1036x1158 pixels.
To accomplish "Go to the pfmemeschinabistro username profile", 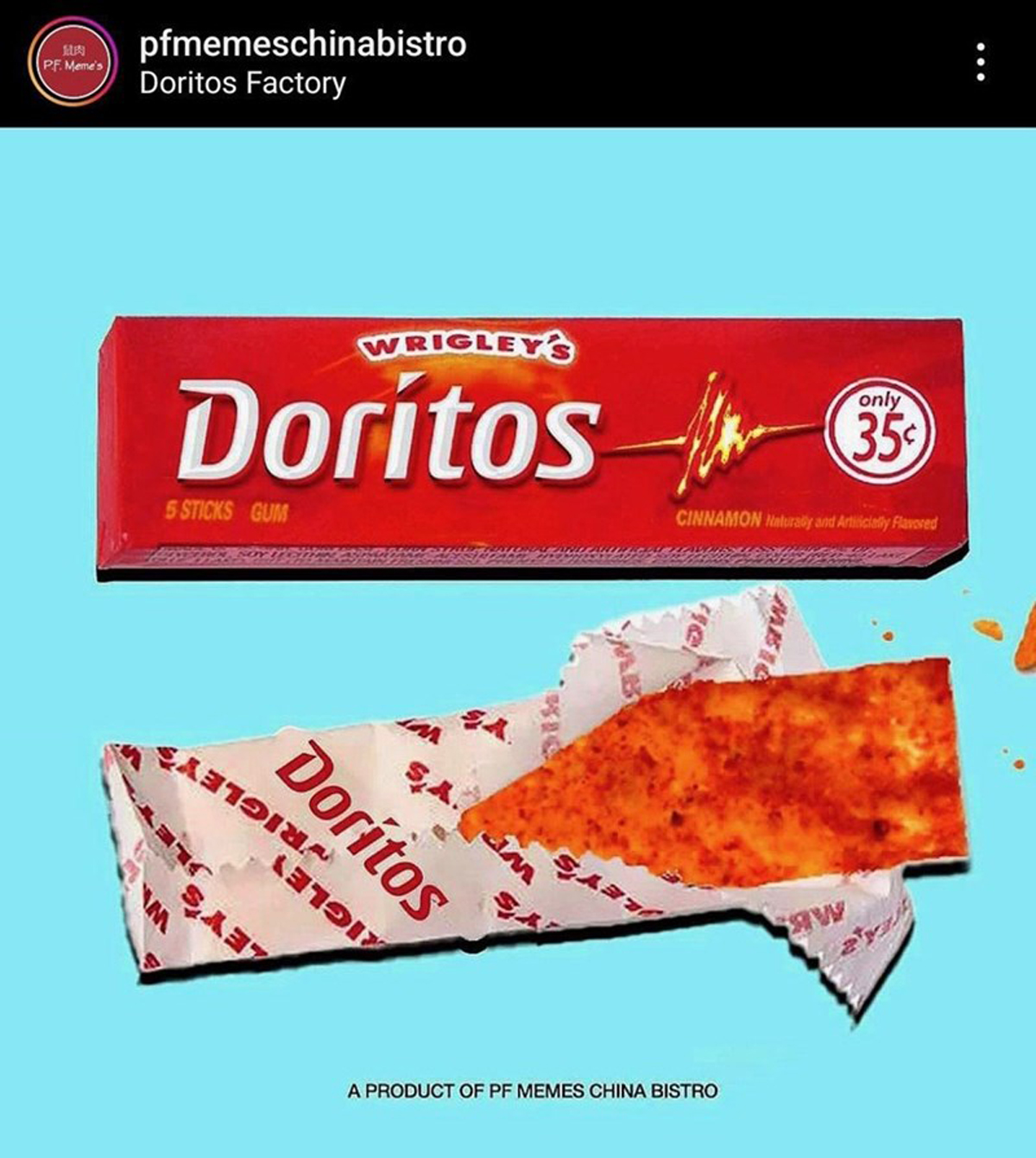I will coord(303,43).
